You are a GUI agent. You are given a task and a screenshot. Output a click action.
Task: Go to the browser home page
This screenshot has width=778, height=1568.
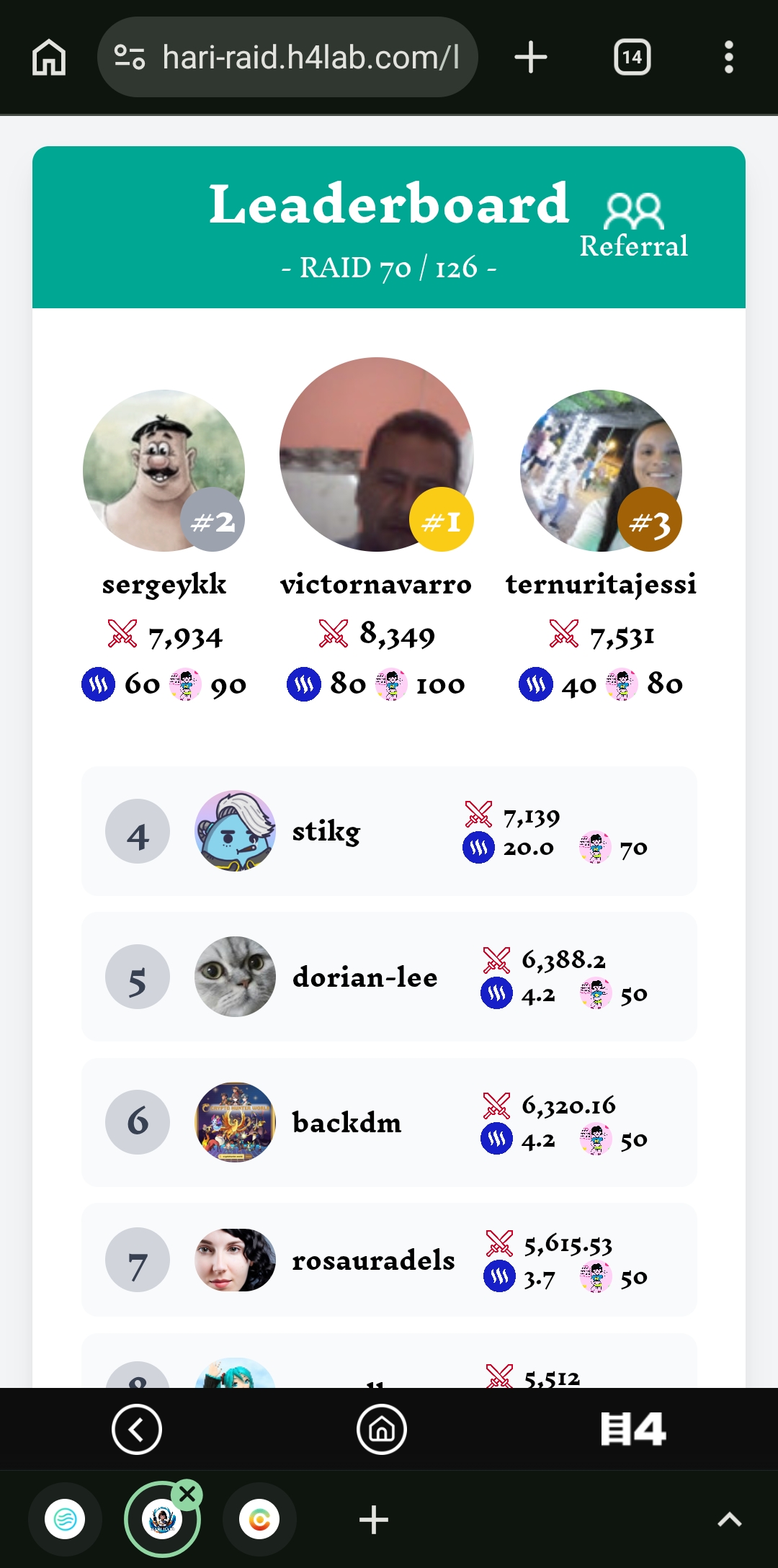[49, 58]
